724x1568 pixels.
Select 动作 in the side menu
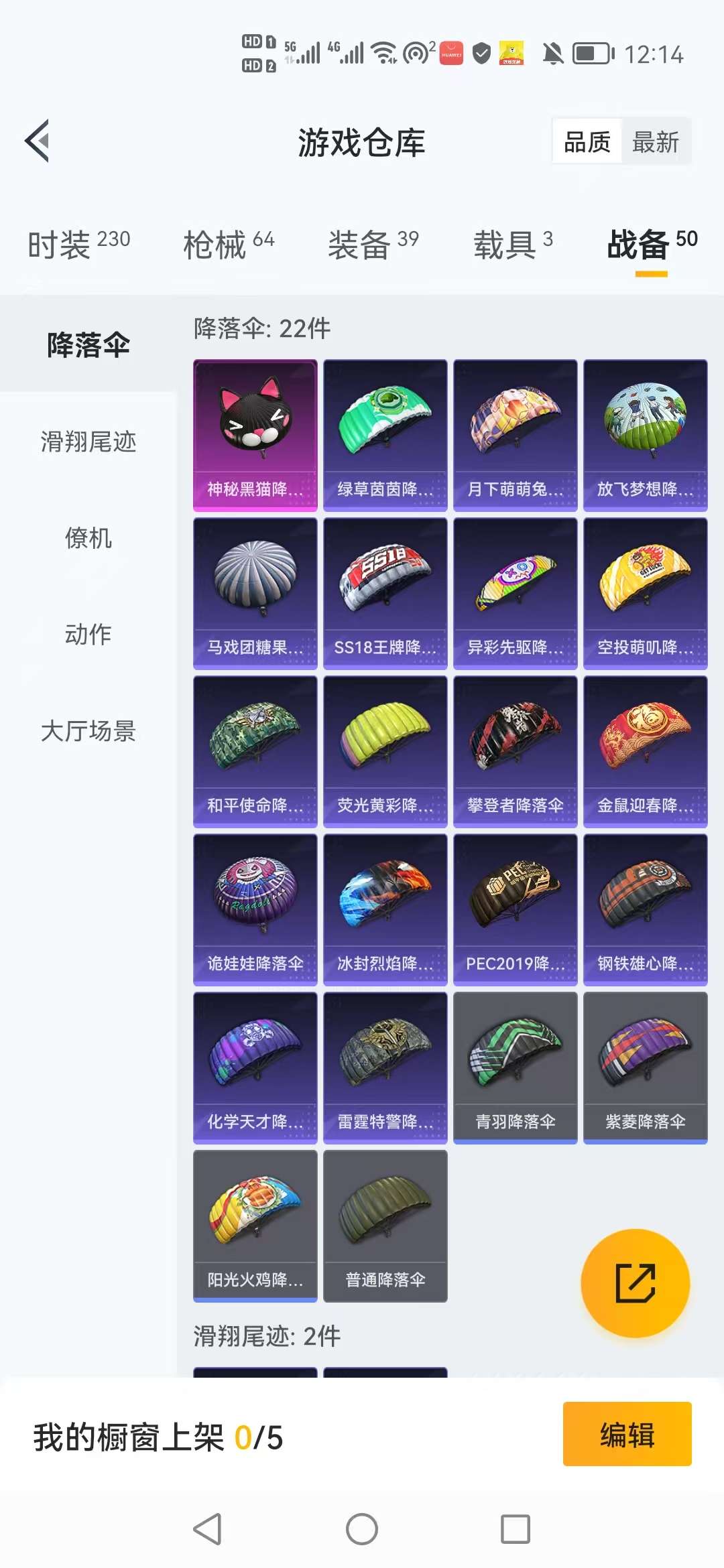tap(88, 634)
